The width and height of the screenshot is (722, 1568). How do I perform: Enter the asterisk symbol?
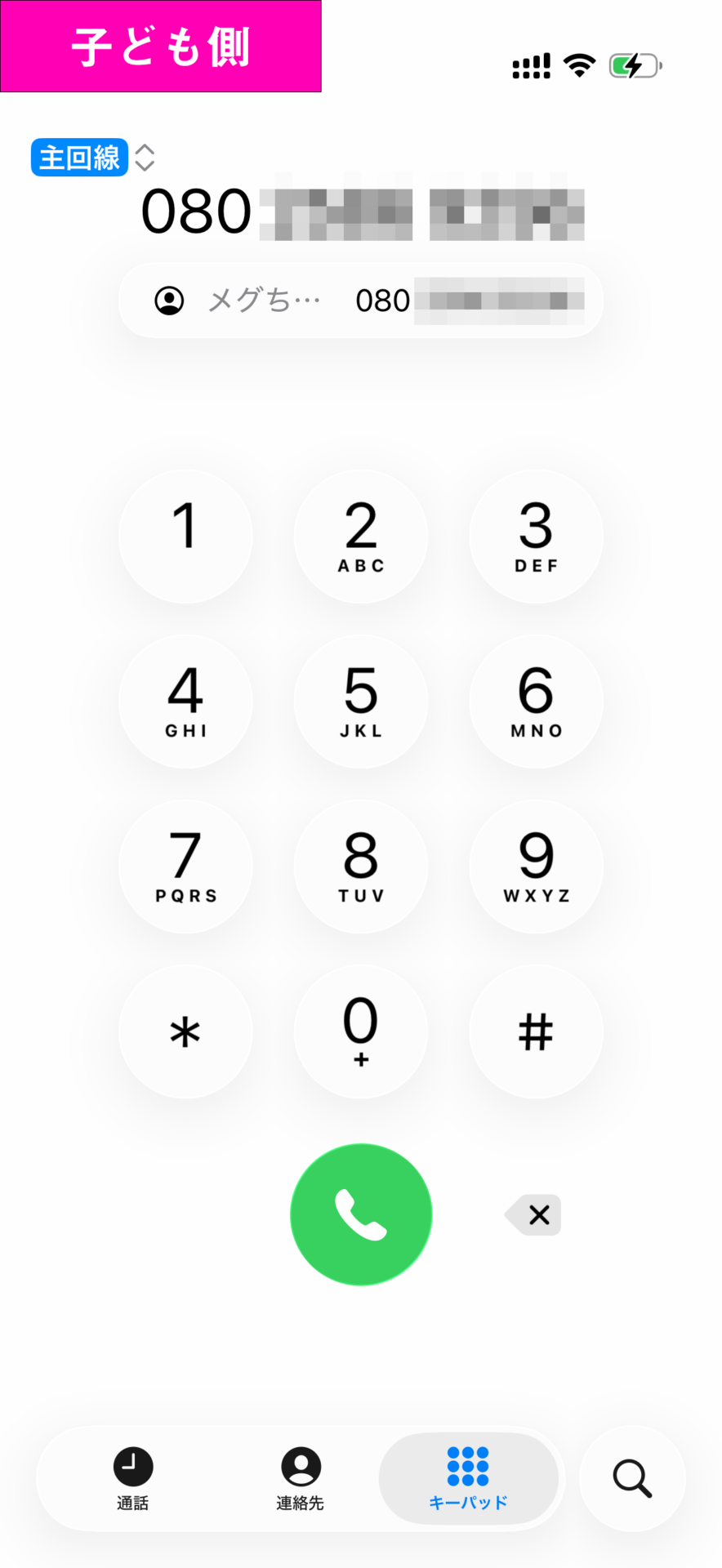185,1031
